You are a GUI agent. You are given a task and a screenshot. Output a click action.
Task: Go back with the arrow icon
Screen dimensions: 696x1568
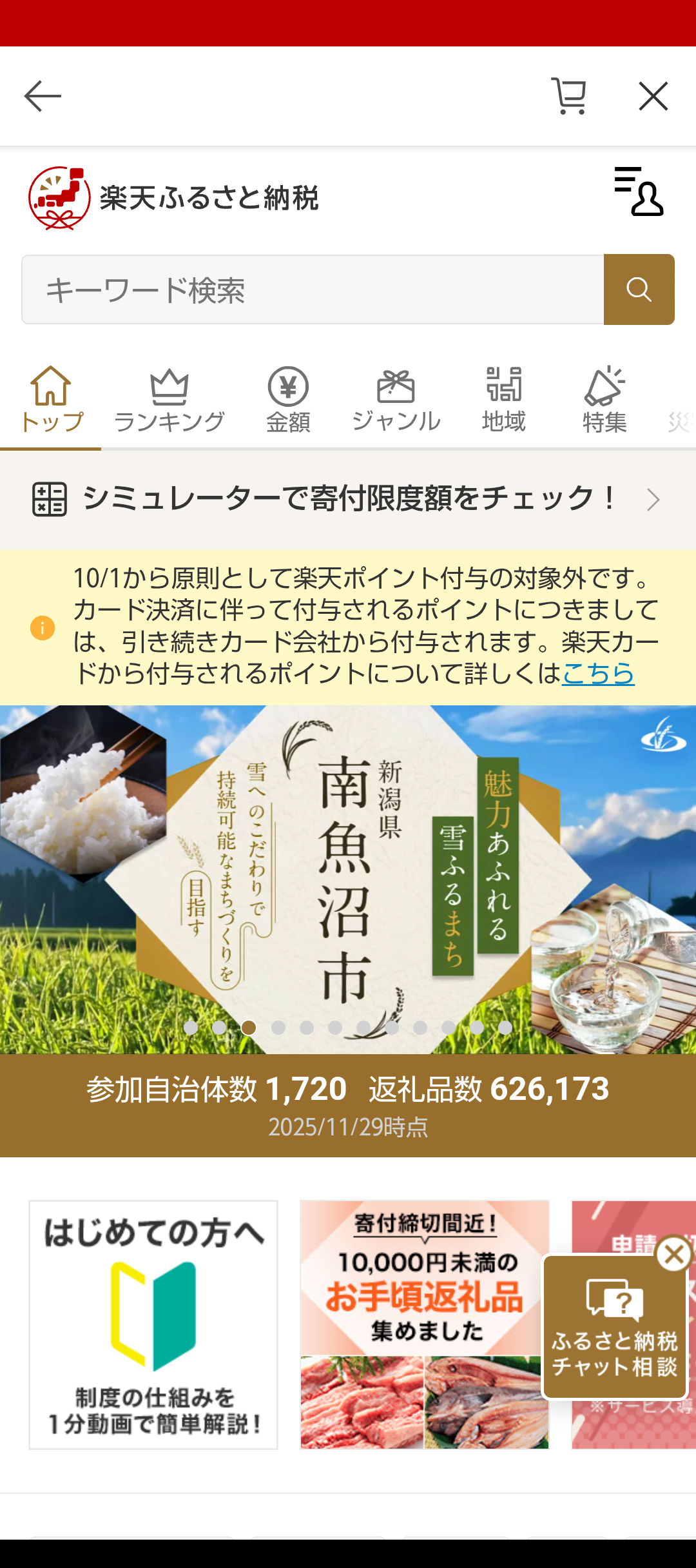[x=43, y=97]
